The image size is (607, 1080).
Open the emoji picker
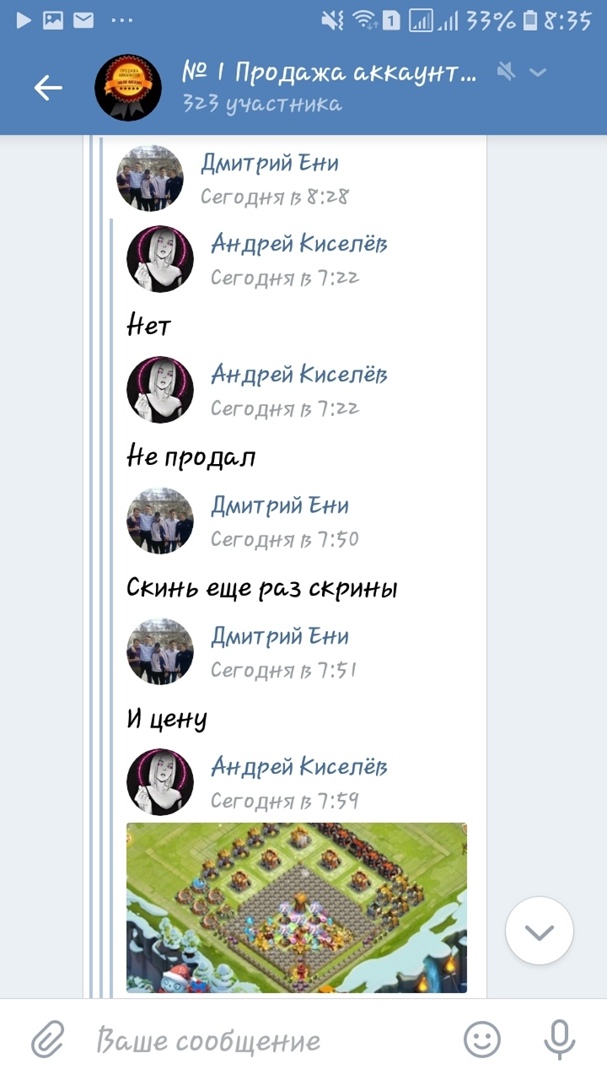(x=482, y=1040)
